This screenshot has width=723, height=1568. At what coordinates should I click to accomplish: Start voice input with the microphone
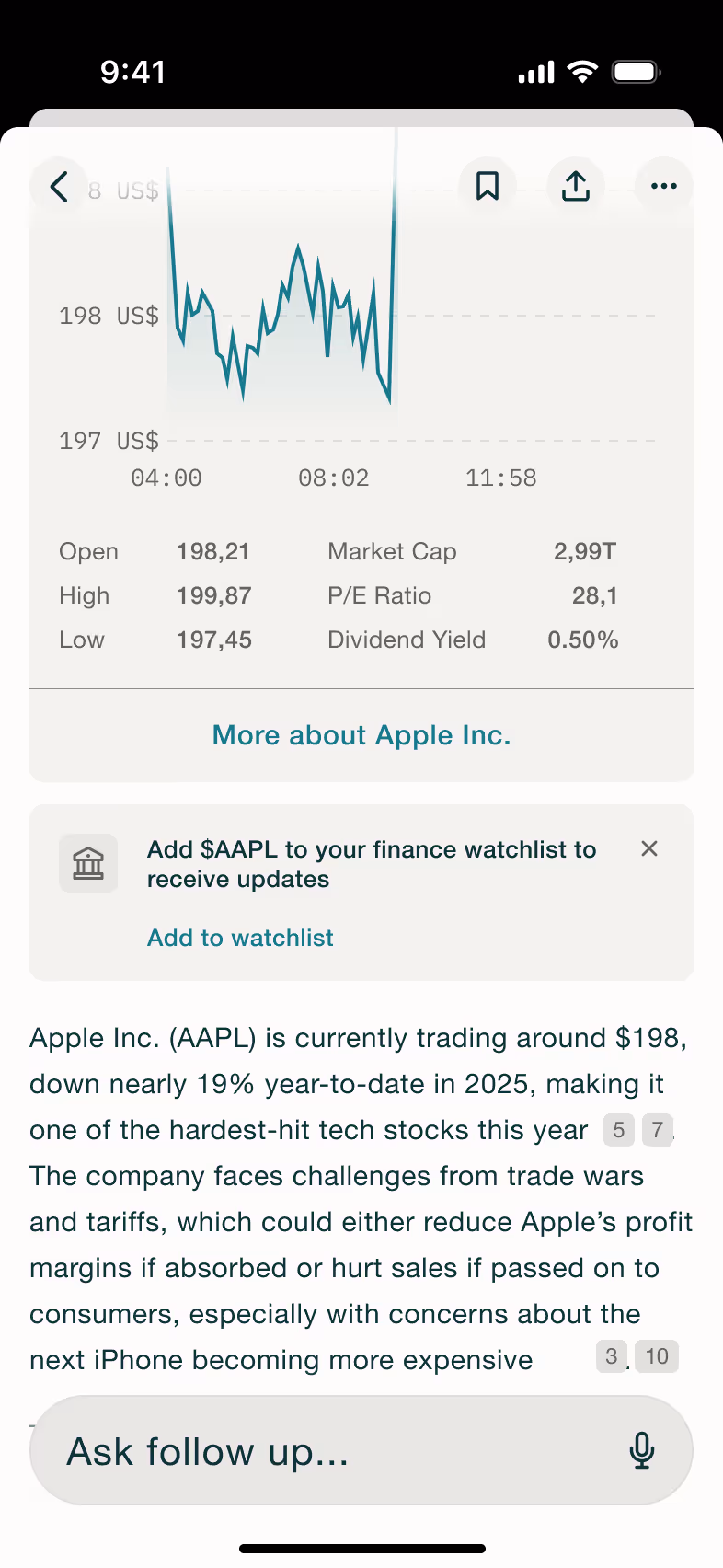[x=642, y=1451]
